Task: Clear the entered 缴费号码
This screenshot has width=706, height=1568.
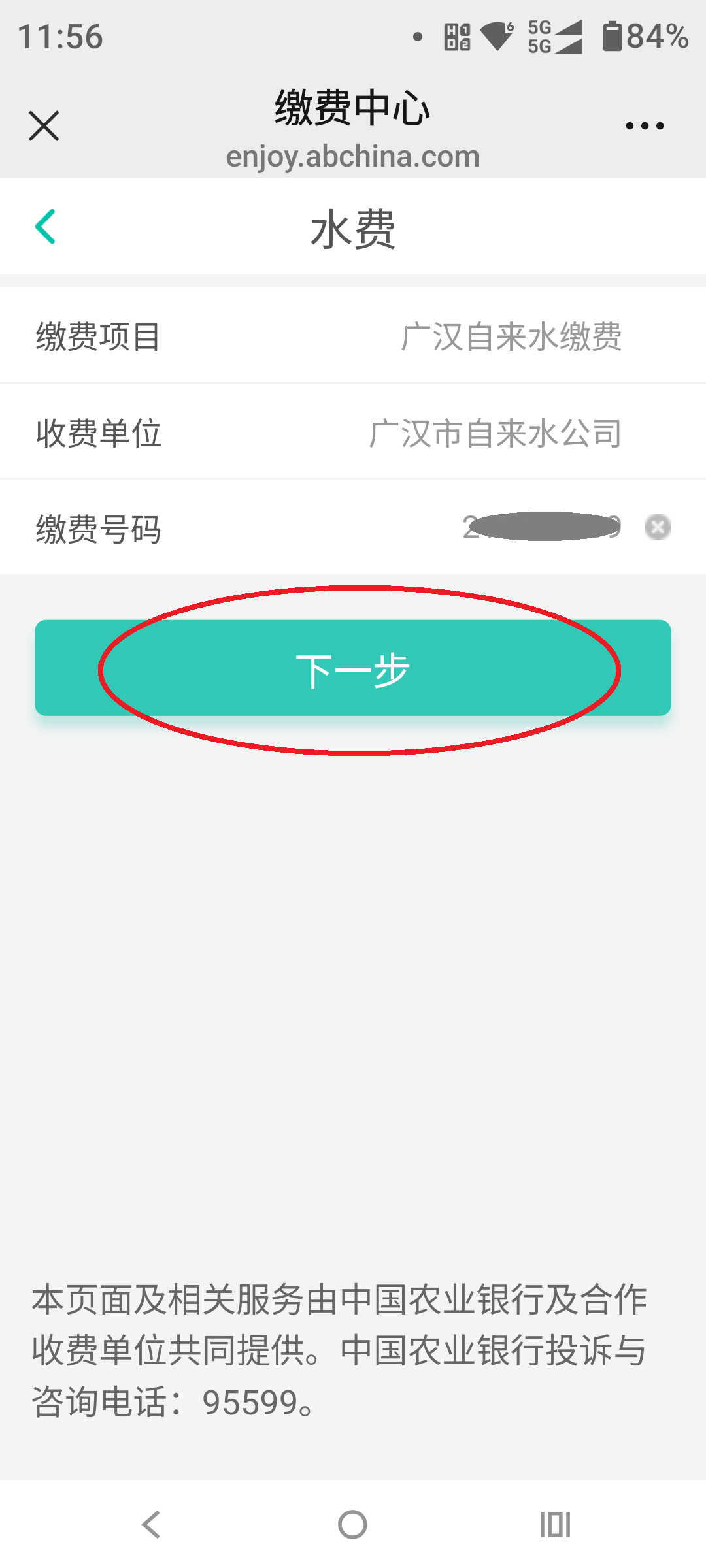Action: click(x=657, y=527)
